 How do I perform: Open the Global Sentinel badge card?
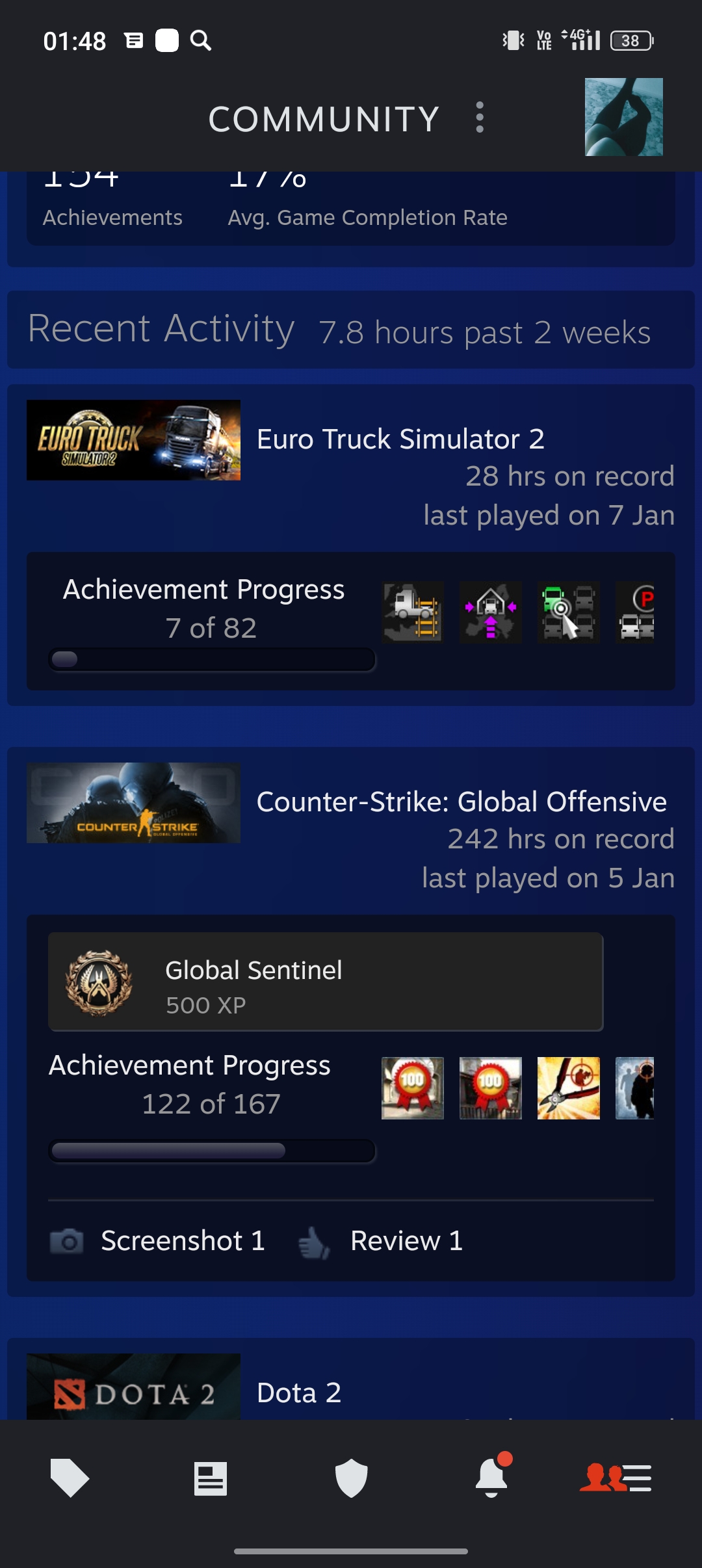326,982
